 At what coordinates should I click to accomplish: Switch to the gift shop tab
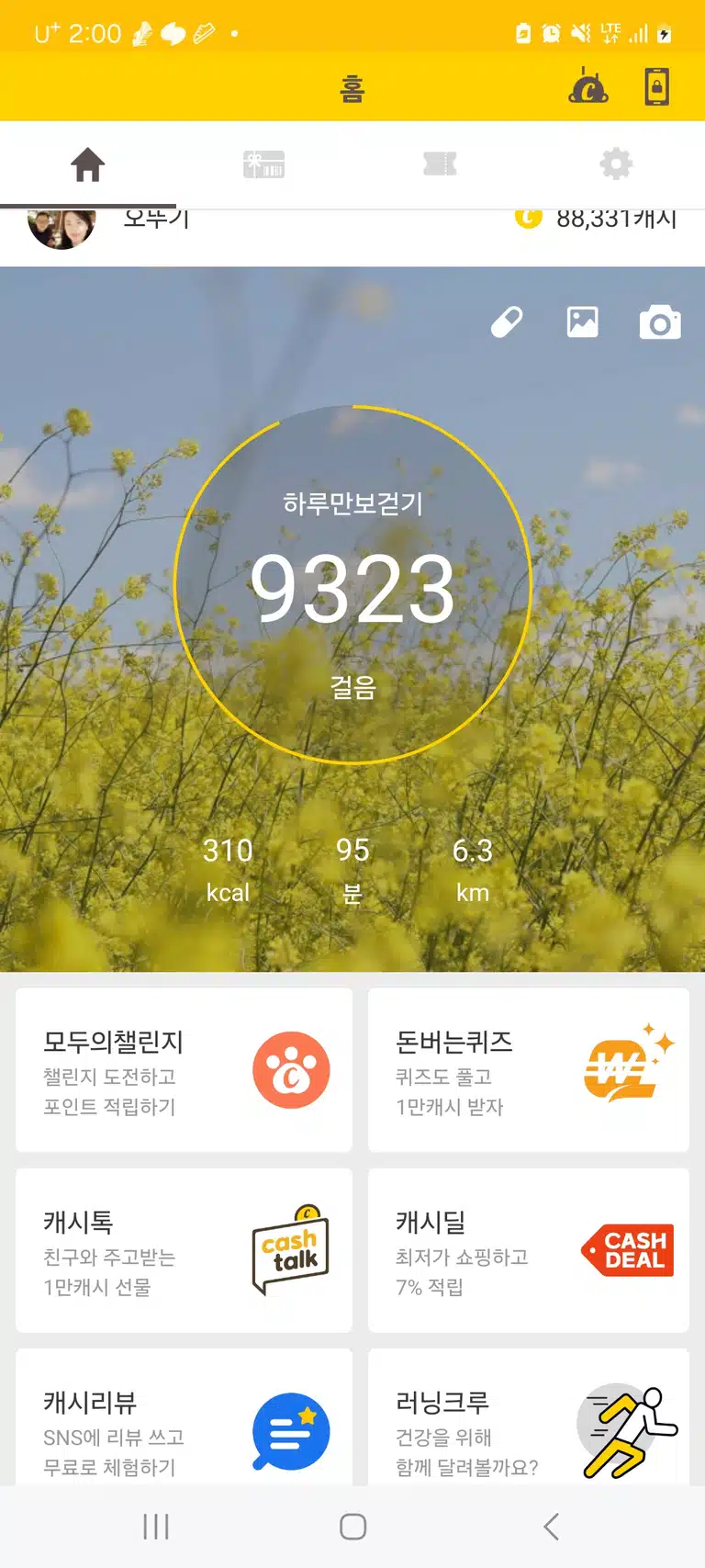(264, 164)
